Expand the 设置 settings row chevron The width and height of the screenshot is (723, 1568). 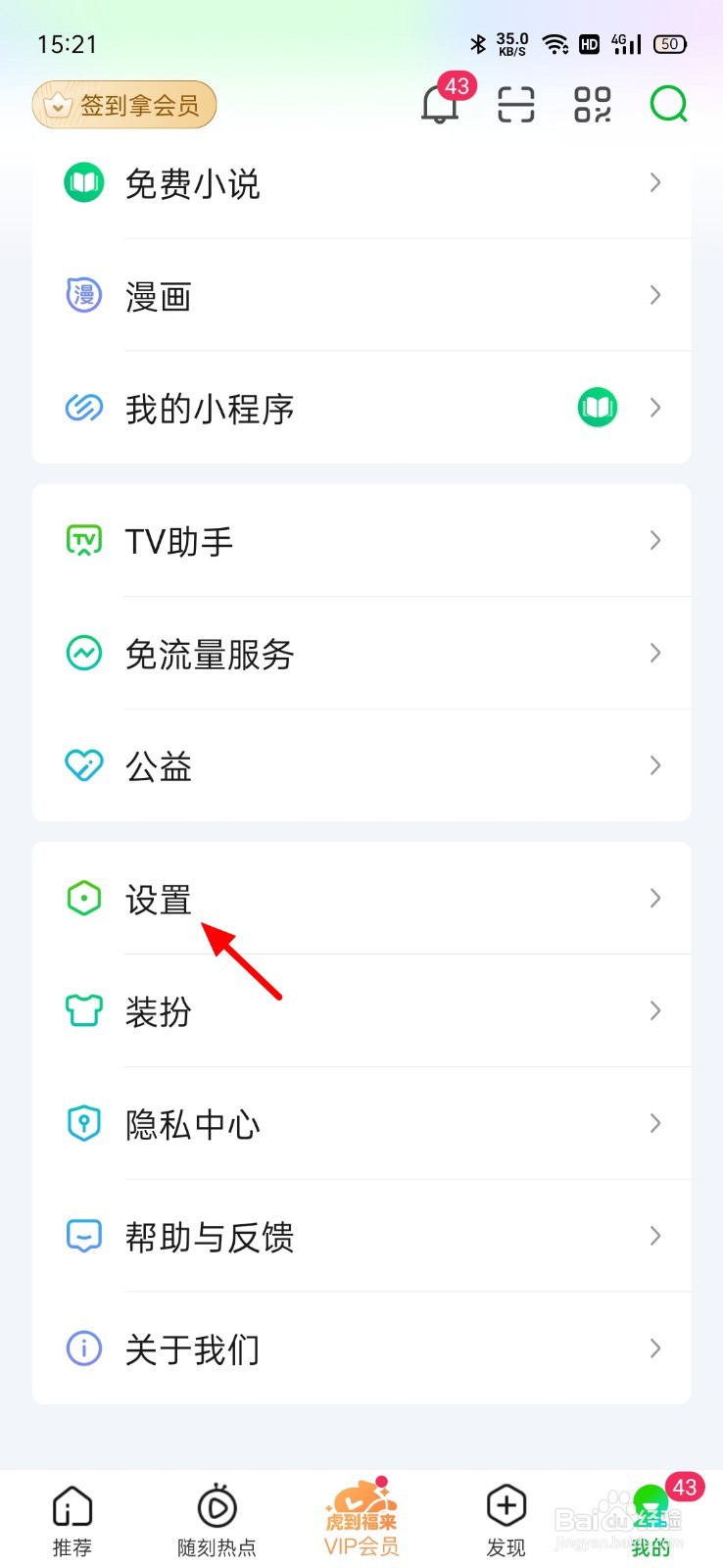(654, 899)
